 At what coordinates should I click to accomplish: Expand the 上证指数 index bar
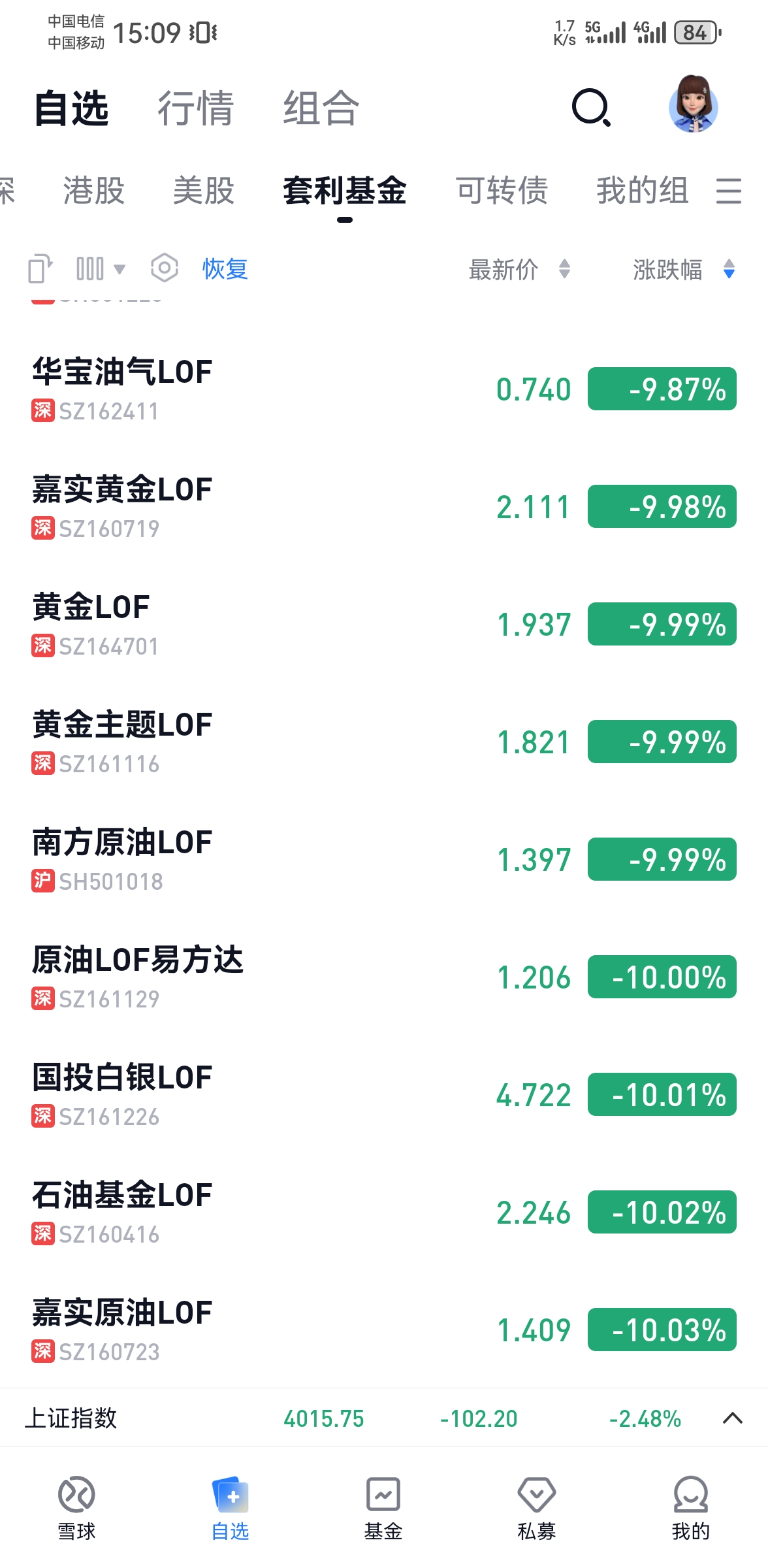(x=732, y=1418)
